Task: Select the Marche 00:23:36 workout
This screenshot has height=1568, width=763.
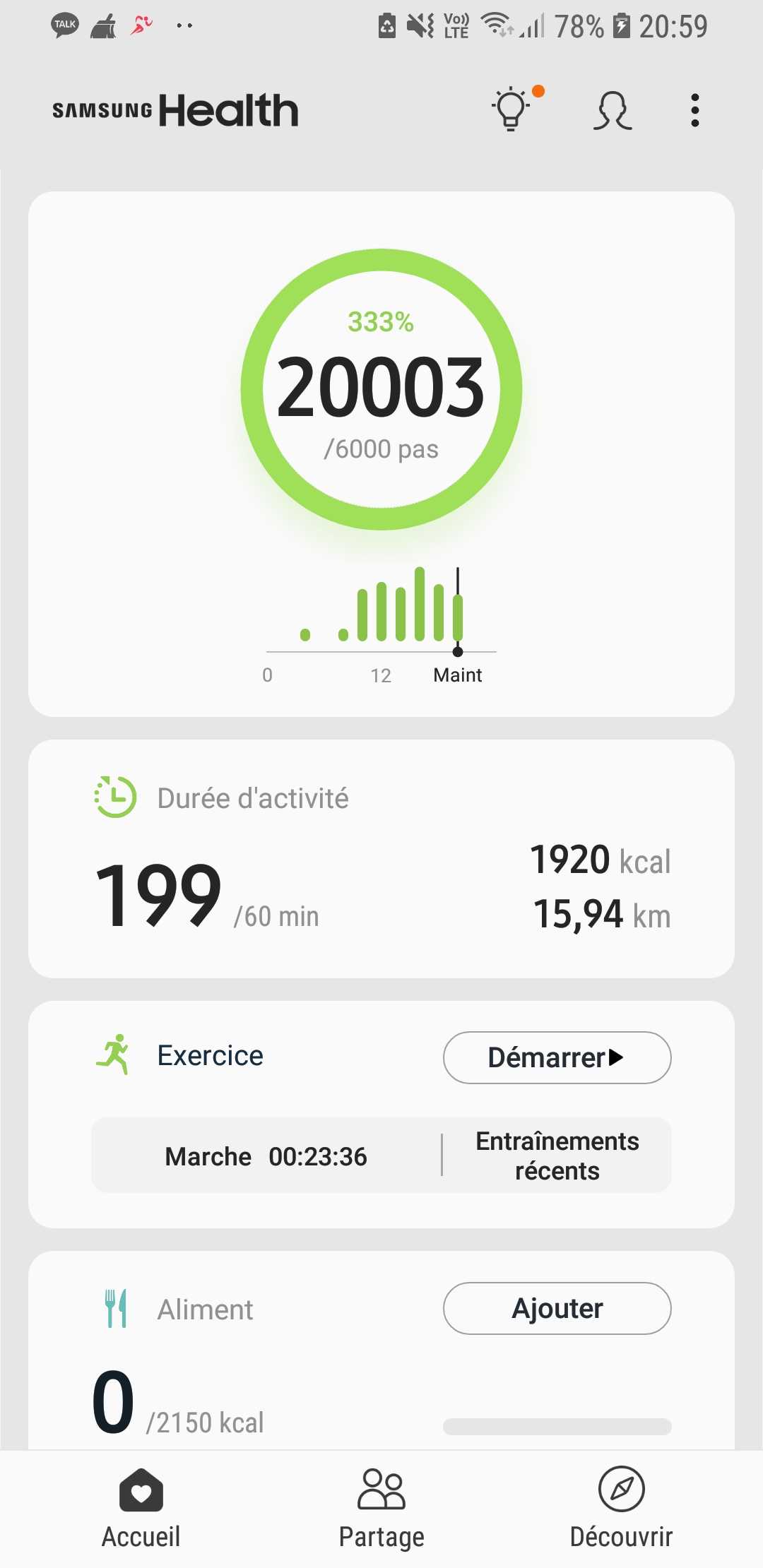Action: [266, 1156]
